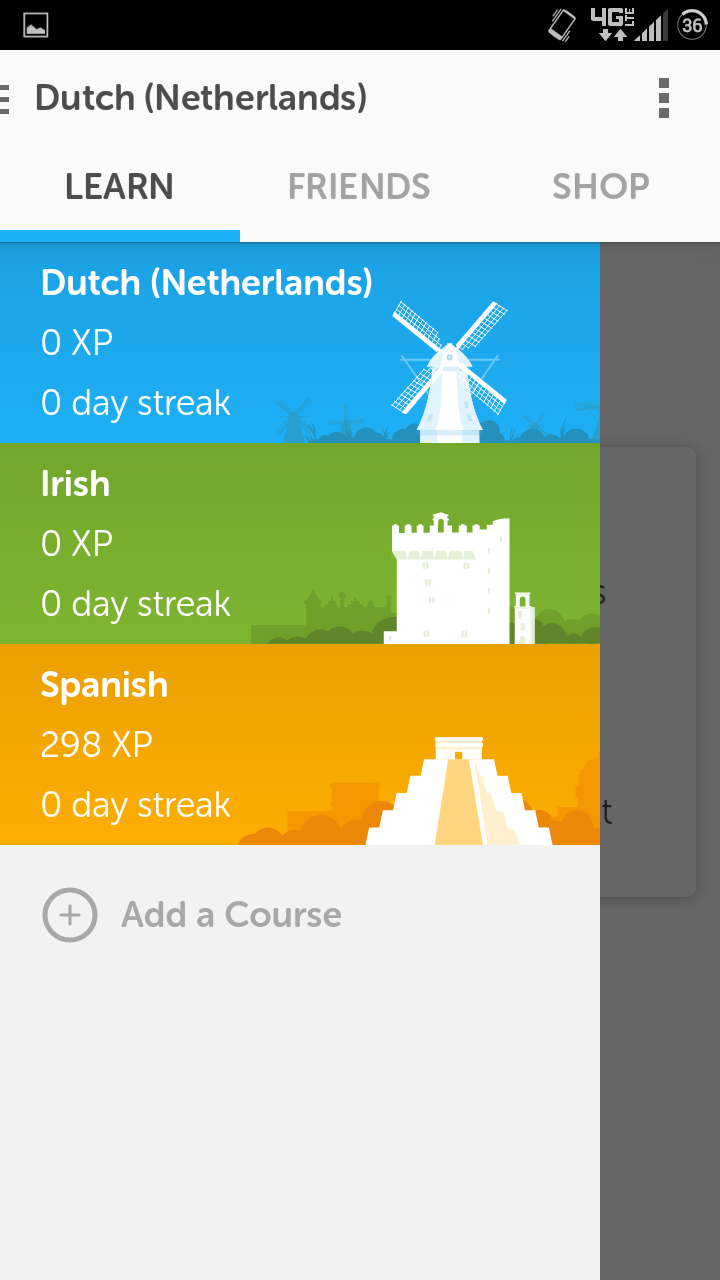Open the SHOP tab
Screen dimensions: 720x1280
[x=600, y=186]
